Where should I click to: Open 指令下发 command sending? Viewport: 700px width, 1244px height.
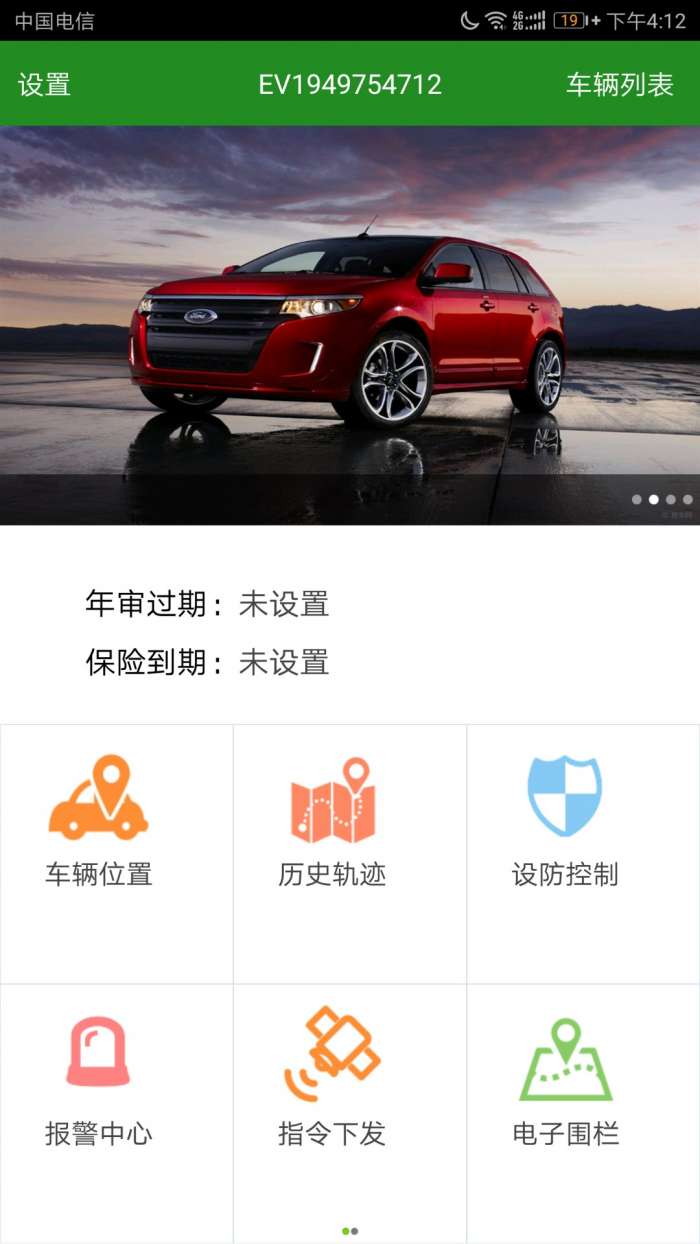point(350,1114)
